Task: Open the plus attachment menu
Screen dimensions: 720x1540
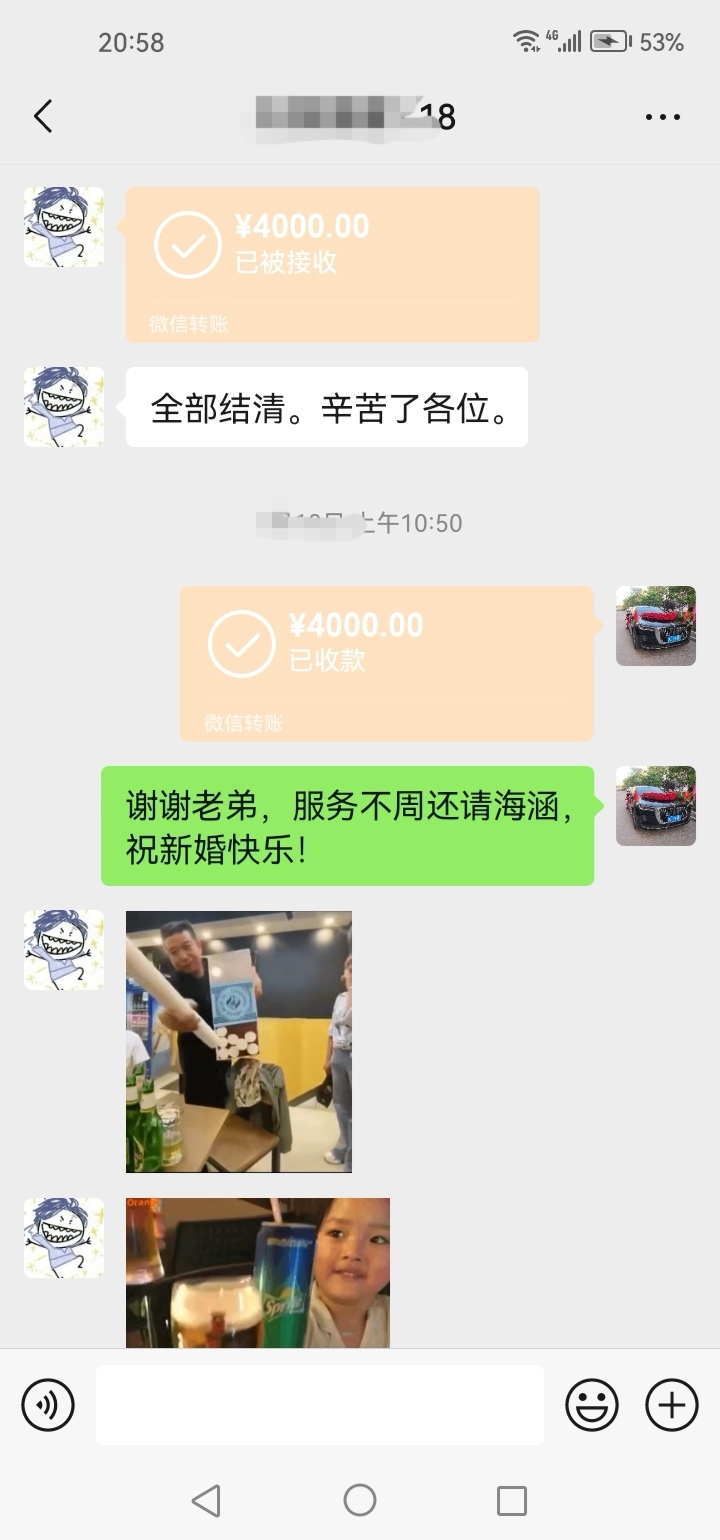Action: point(672,1405)
